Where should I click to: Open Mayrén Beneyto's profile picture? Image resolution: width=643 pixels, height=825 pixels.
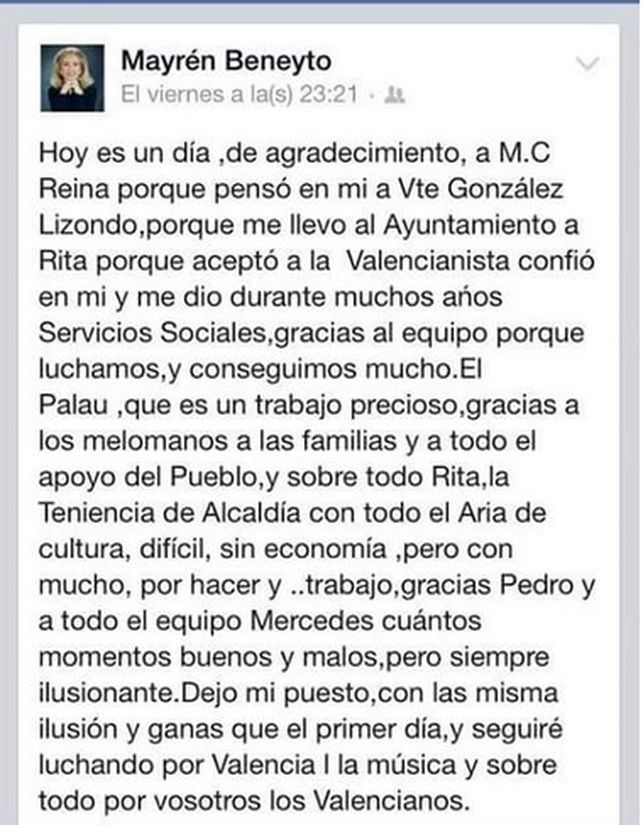tap(77, 77)
